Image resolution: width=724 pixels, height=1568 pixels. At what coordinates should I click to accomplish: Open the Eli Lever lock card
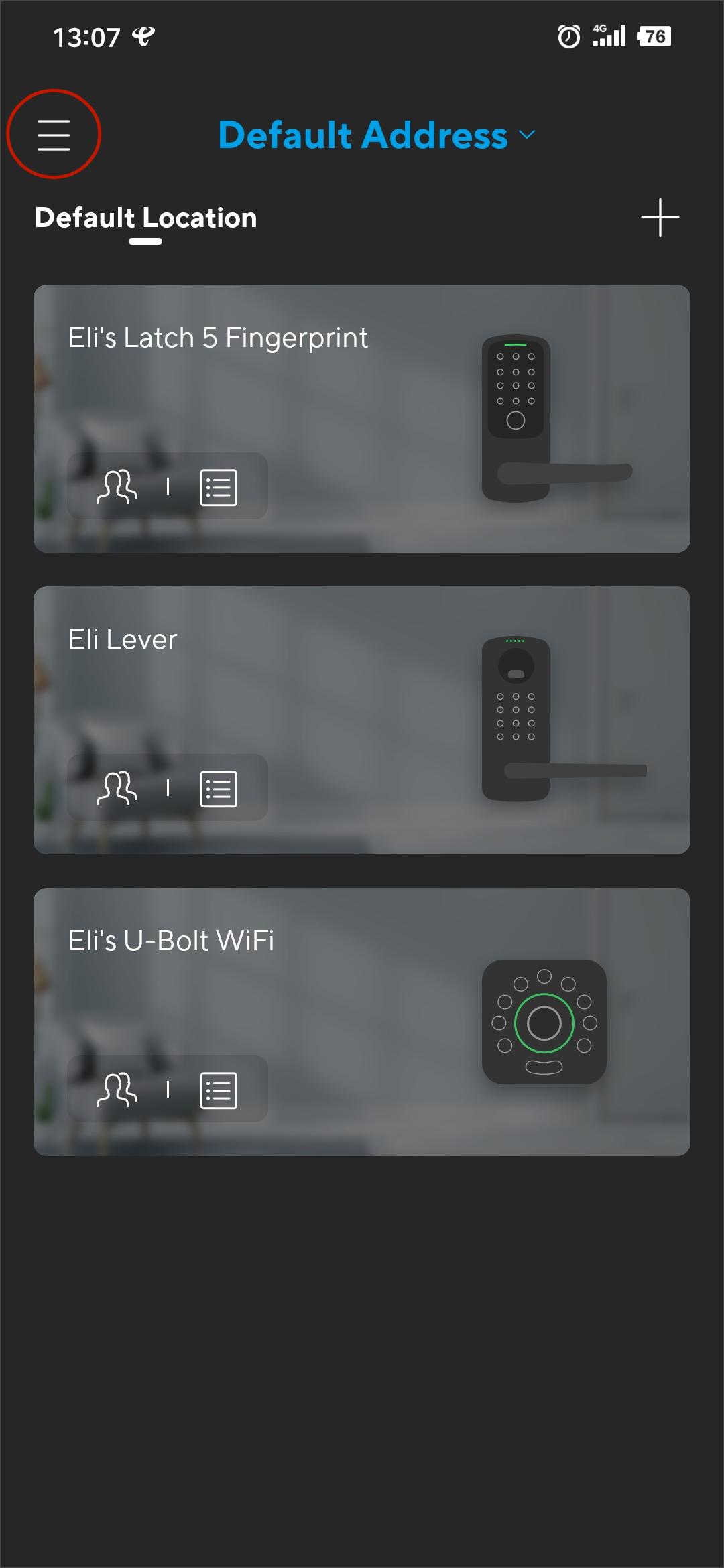tap(362, 720)
